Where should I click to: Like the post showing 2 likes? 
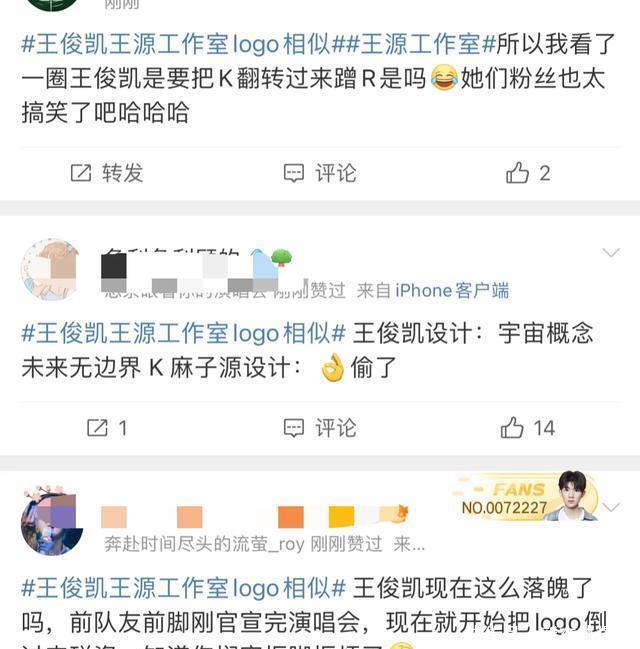tap(528, 173)
